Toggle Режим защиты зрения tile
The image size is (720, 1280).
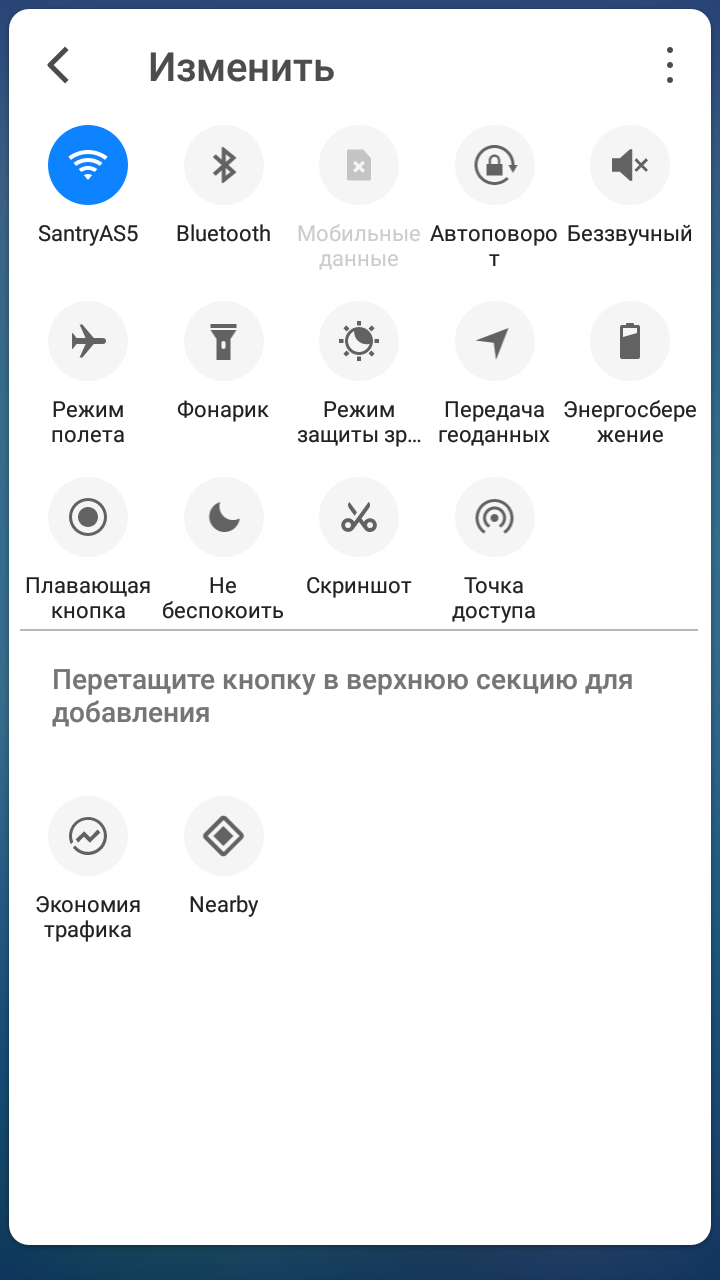click(x=359, y=342)
